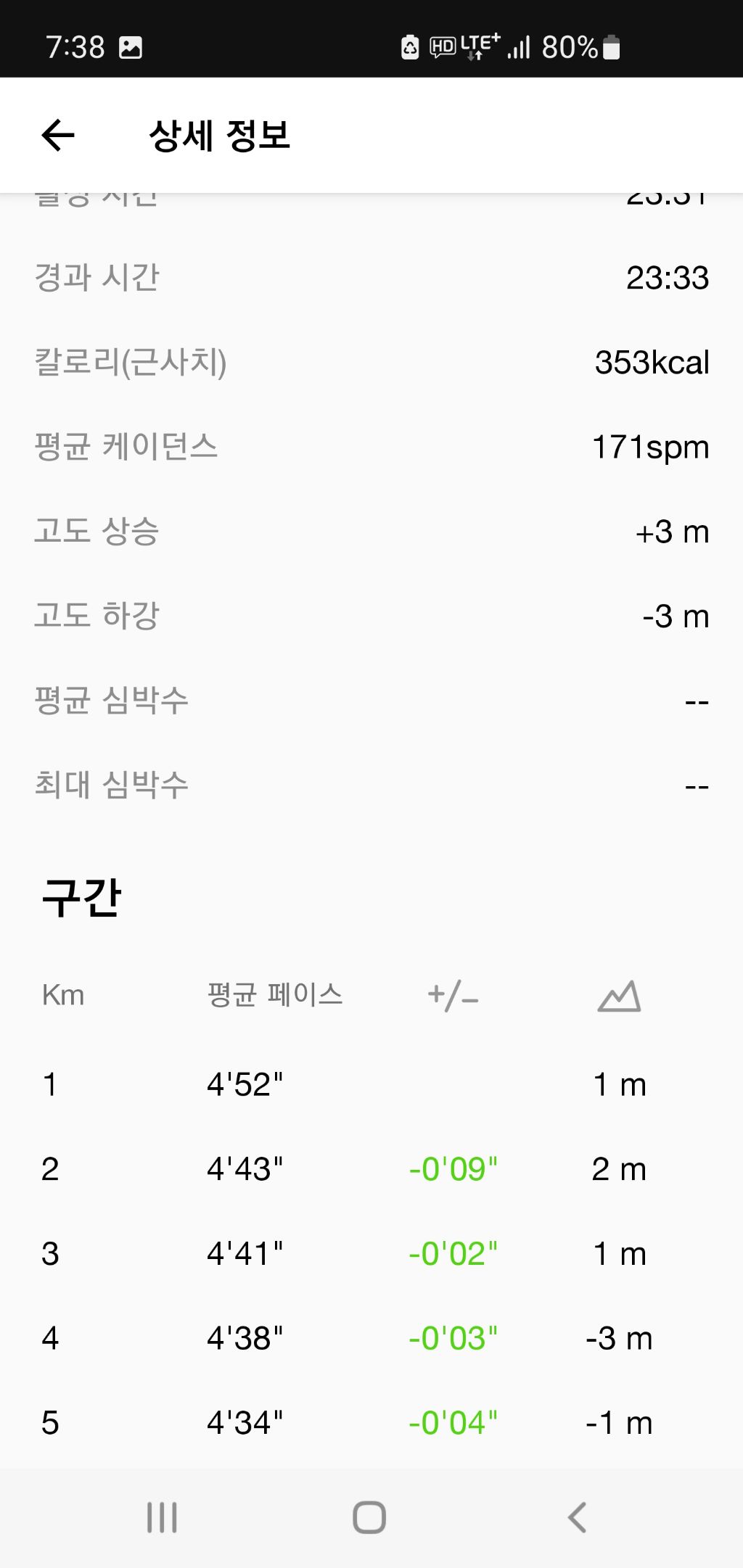Screen dimensions: 743x1568
Task: Go back from the 상세 정보 screen
Action: click(58, 136)
